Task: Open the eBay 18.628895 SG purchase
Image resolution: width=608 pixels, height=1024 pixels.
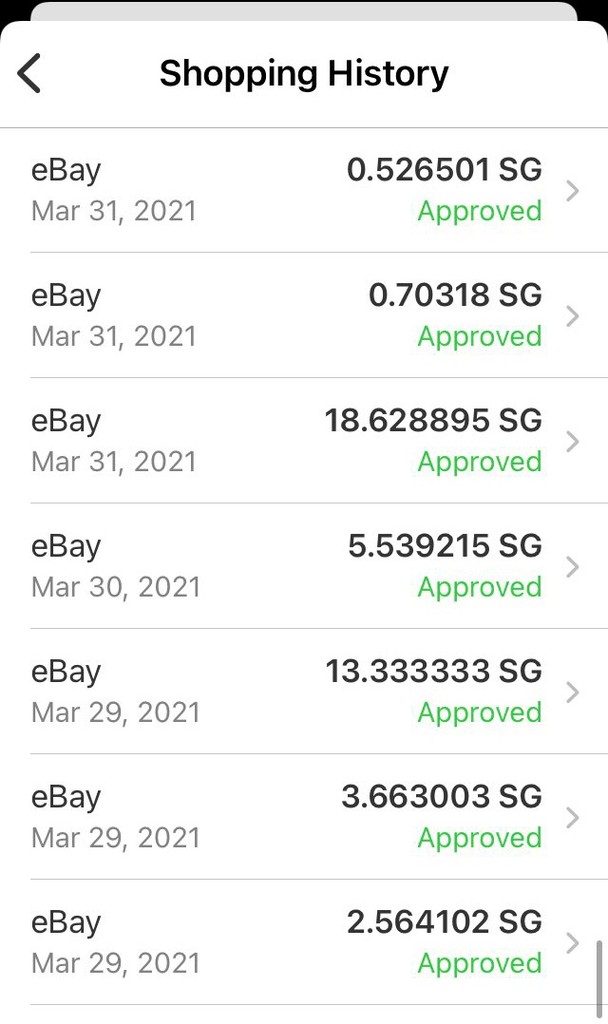Action: [x=304, y=441]
